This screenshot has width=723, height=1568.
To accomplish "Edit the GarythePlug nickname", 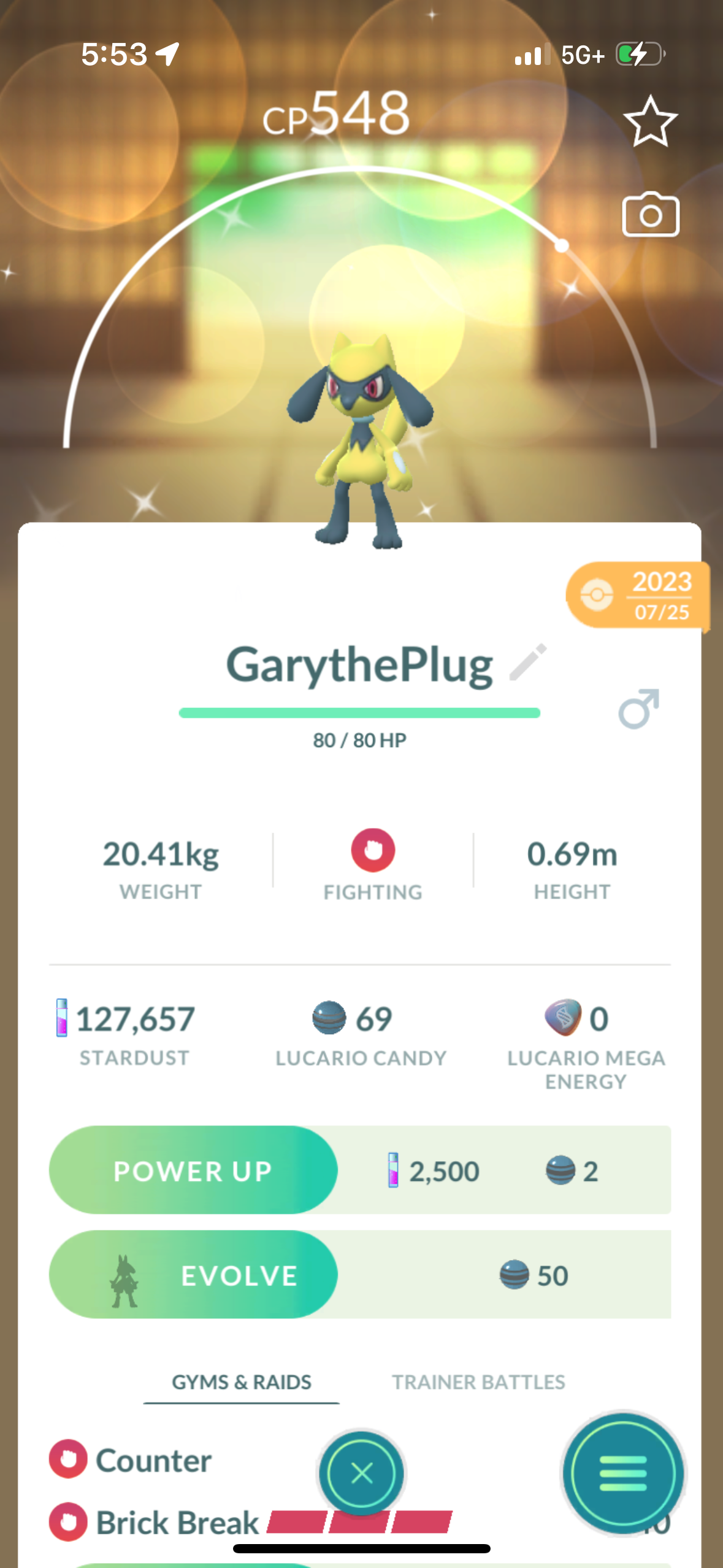I will [x=527, y=663].
